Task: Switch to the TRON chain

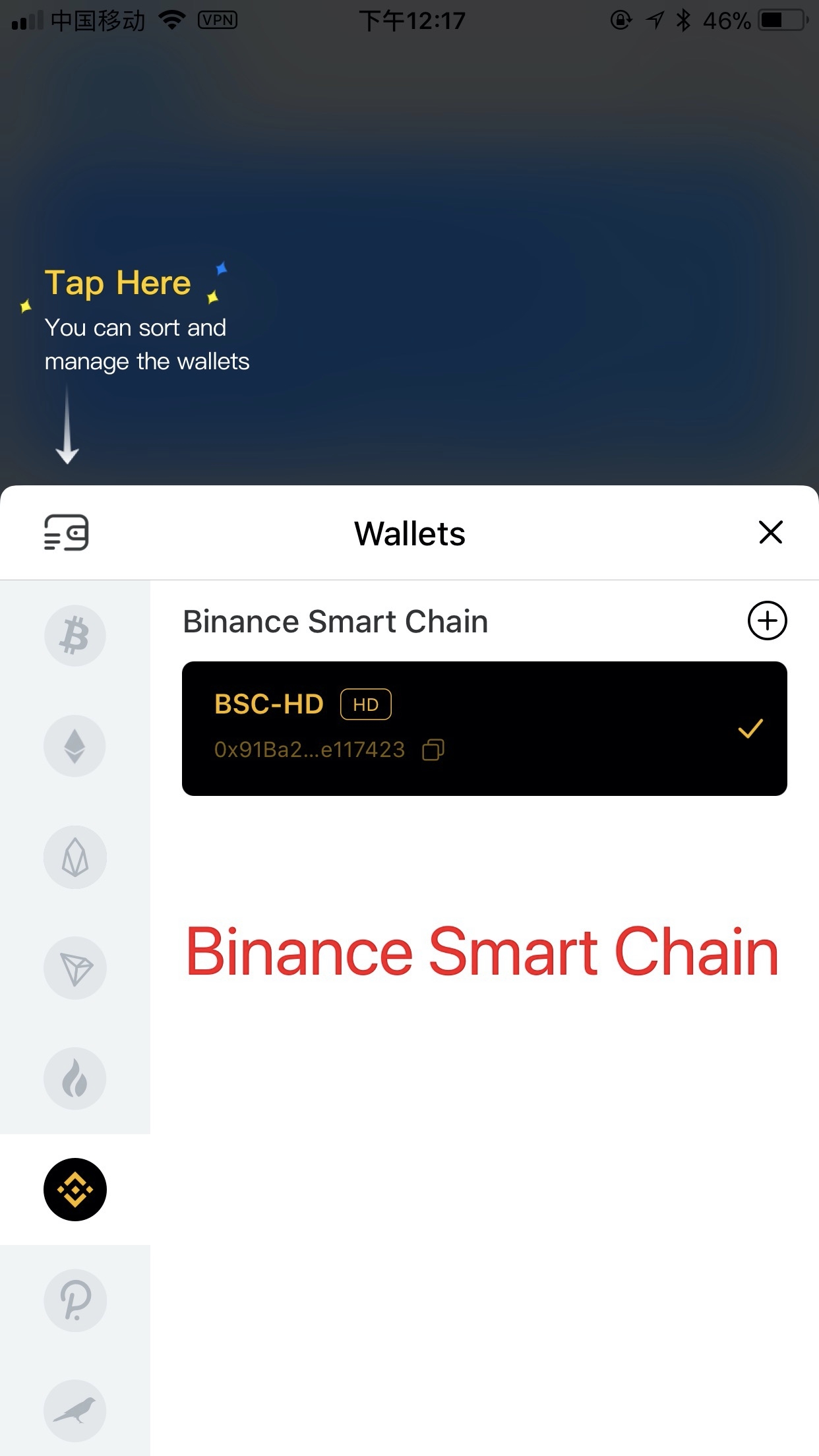Action: [75, 968]
